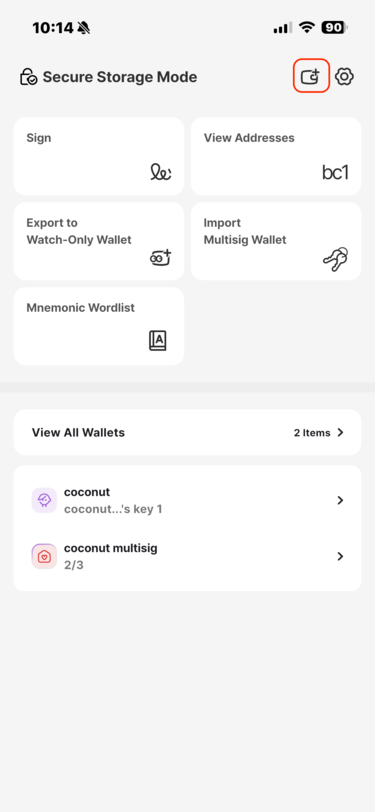Open View Addresses card
The width and height of the screenshot is (375, 812).
point(276,156)
